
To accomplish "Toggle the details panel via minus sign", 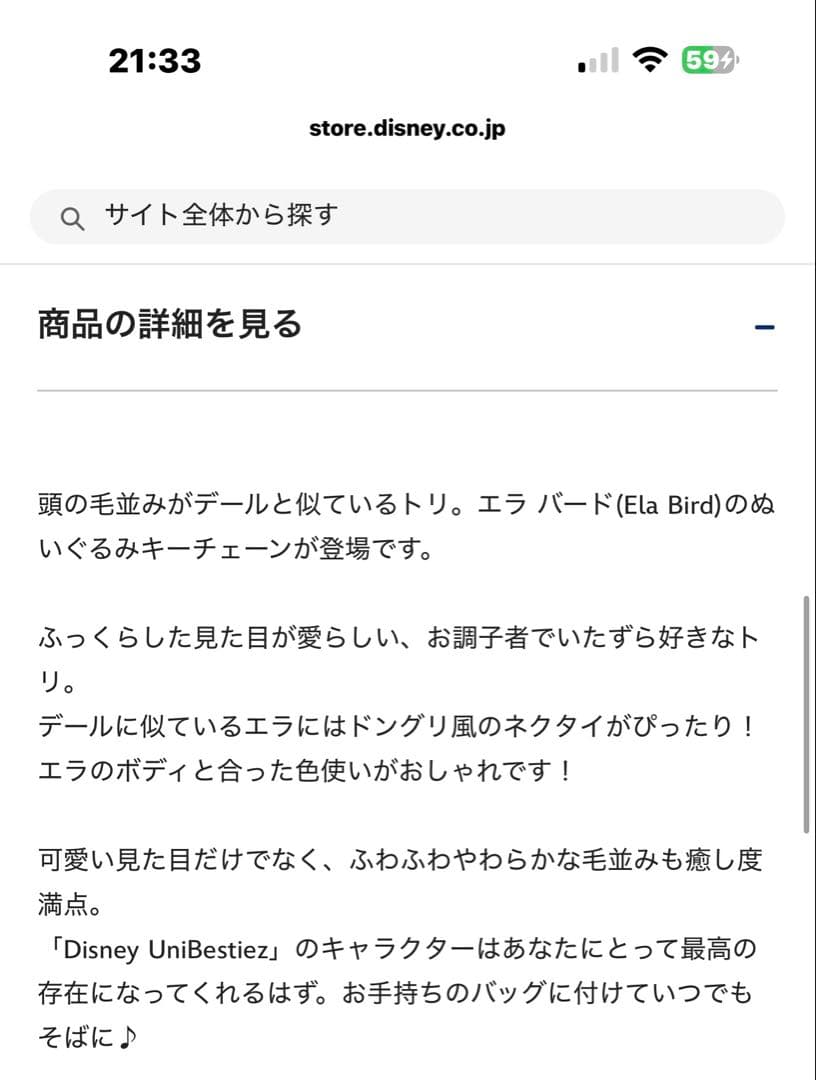I will pyautogui.click(x=766, y=325).
